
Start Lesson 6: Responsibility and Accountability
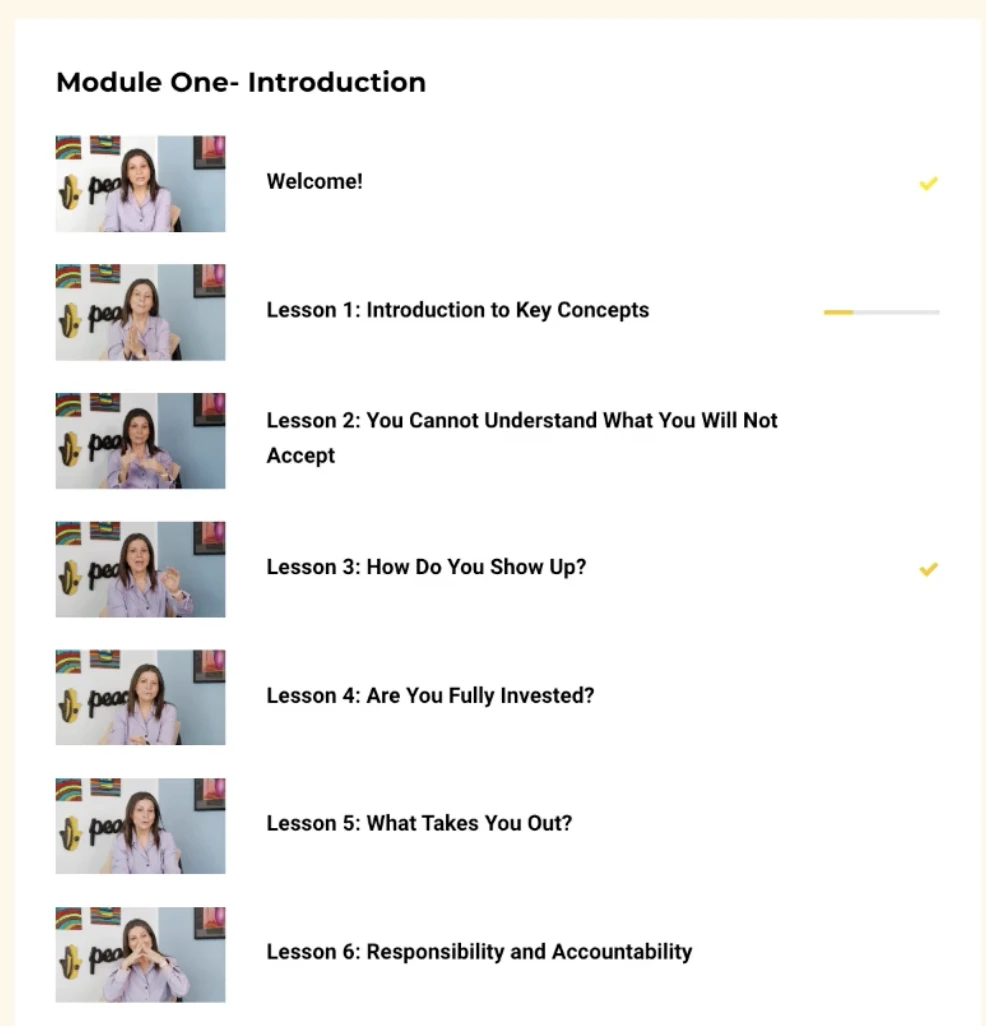479,952
